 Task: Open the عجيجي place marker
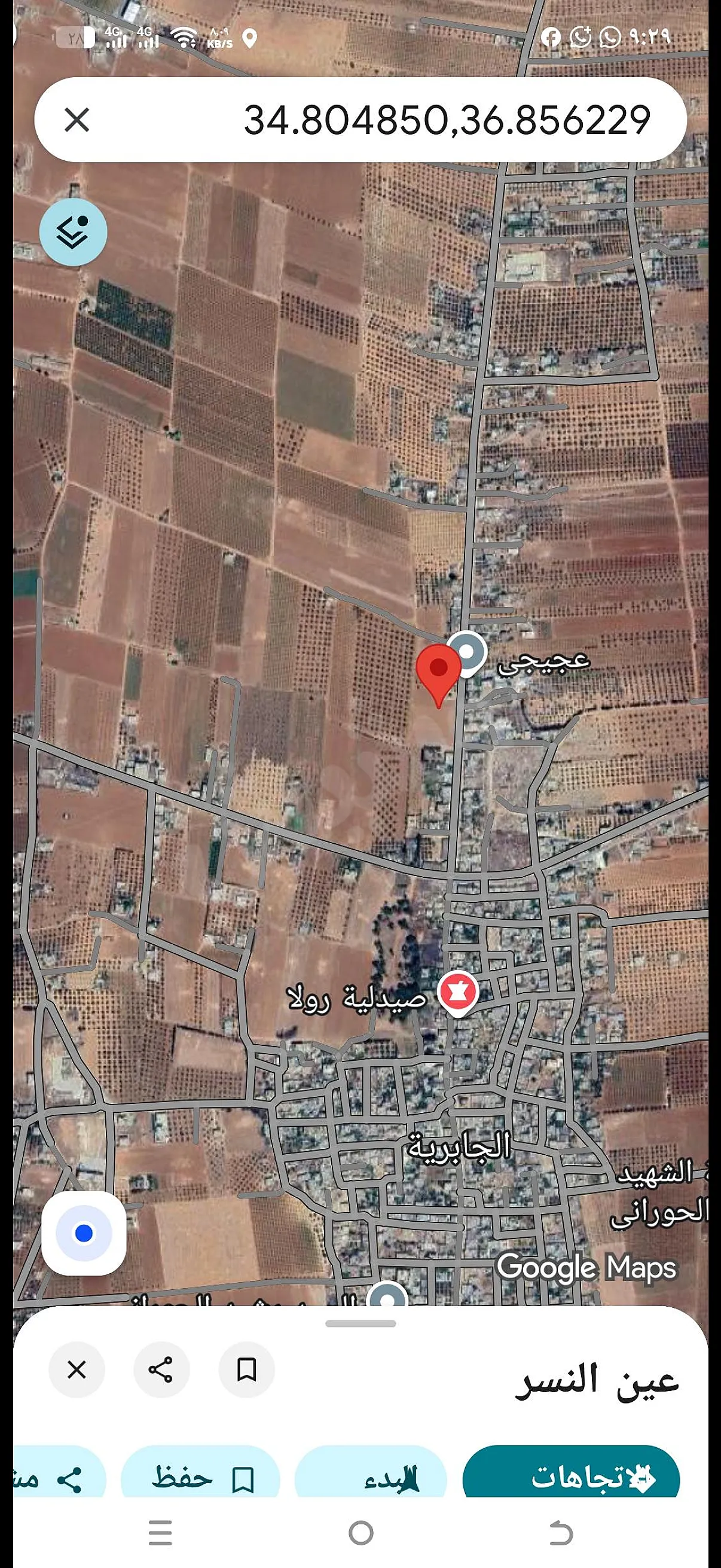point(468,653)
